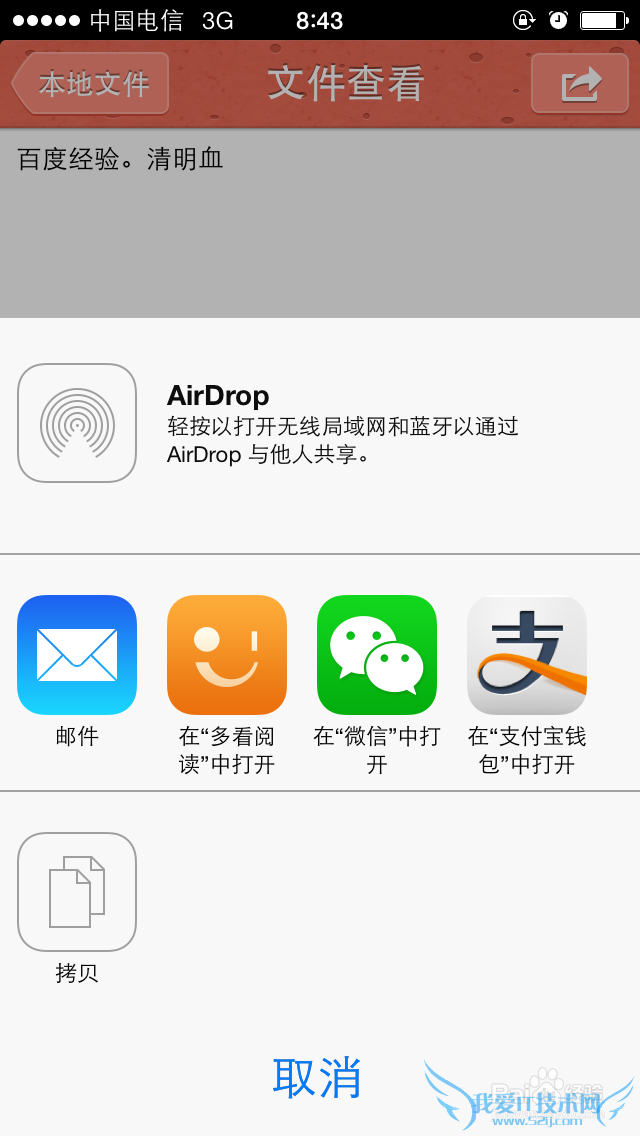
Task: Go back to 本地文件
Action: (x=92, y=84)
